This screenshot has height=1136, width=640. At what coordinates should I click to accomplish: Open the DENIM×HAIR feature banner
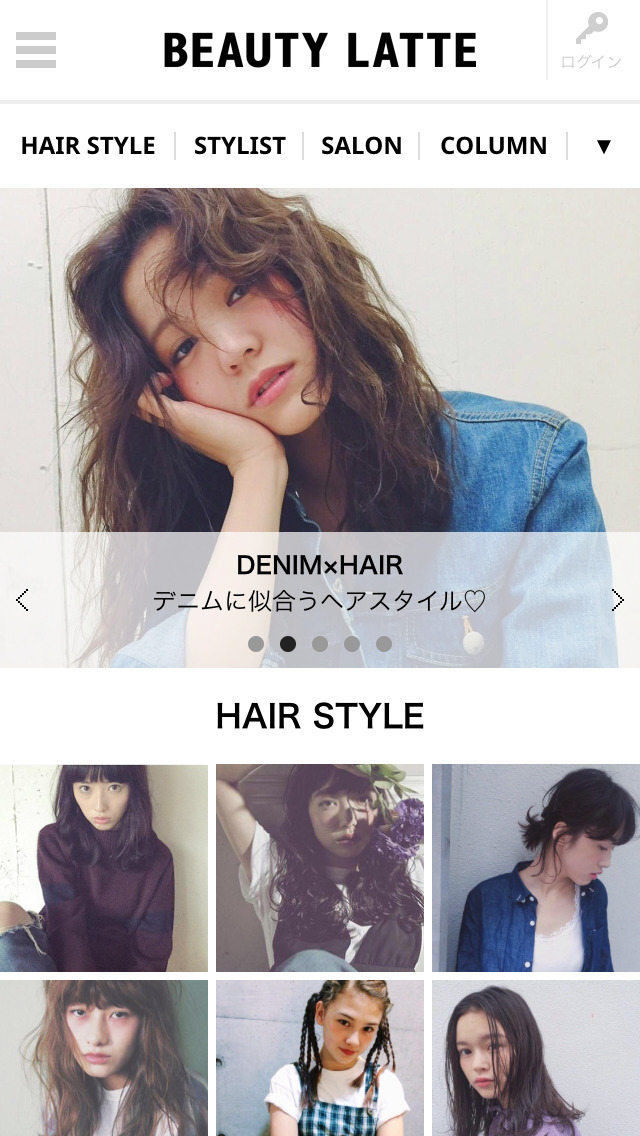coord(320,400)
